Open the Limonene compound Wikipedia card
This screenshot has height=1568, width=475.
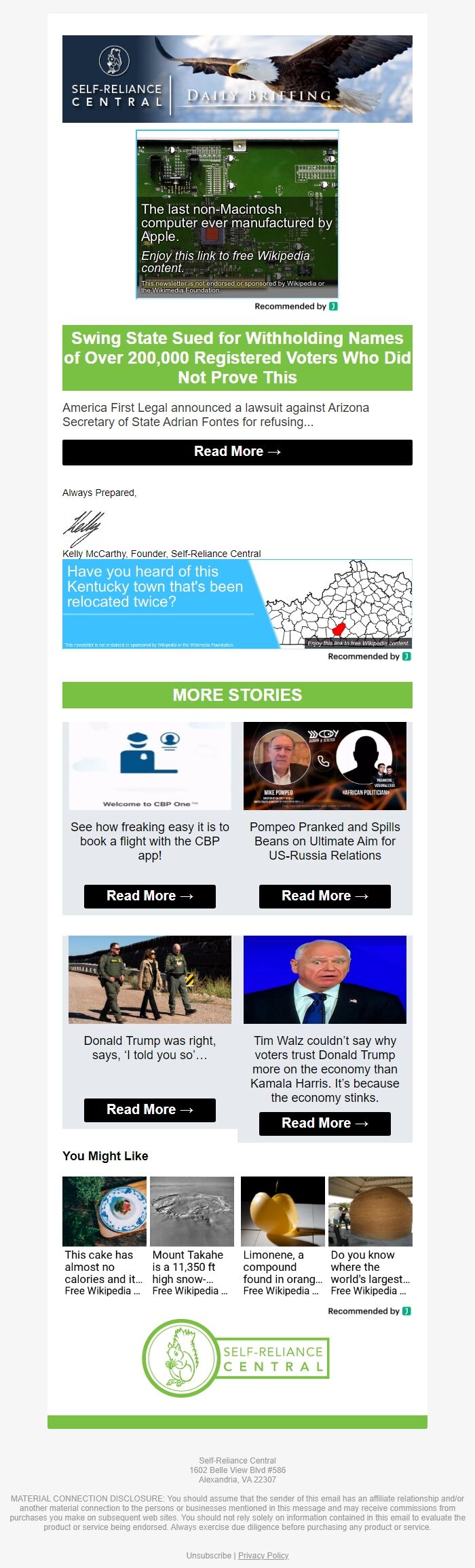(282, 1237)
